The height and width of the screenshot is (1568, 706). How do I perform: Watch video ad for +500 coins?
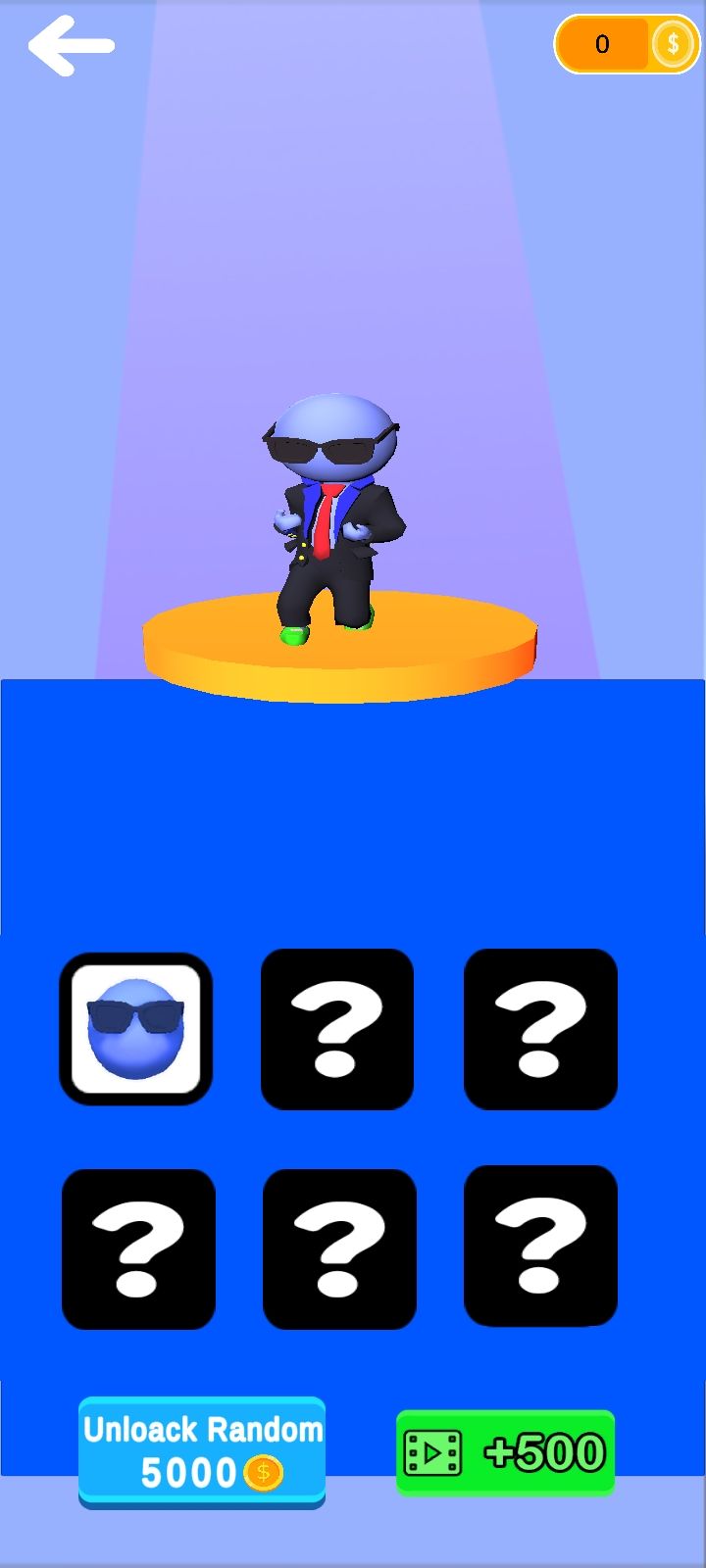click(505, 1451)
